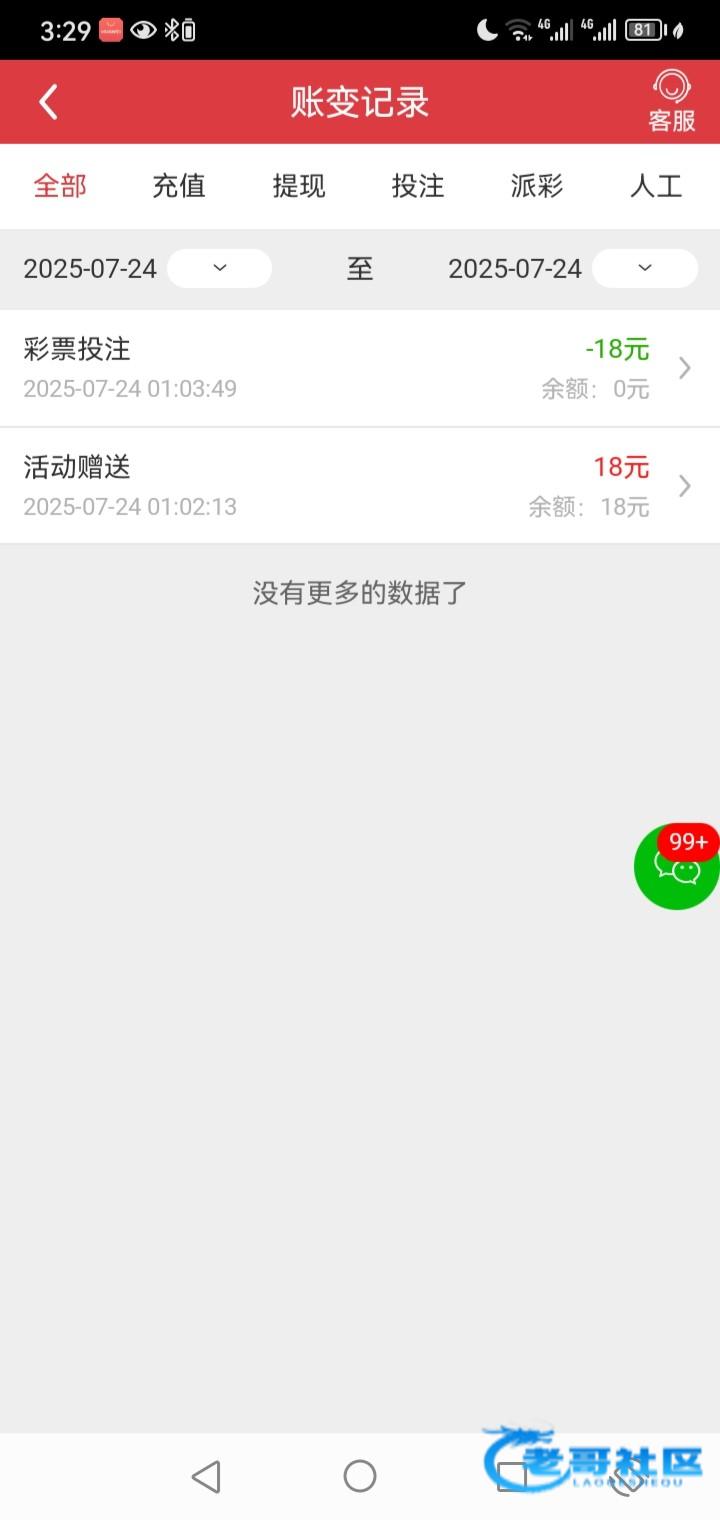Viewport: 720px width, 1520px height.
Task: Switch to the 派彩 tab
Action: pyautogui.click(x=537, y=186)
